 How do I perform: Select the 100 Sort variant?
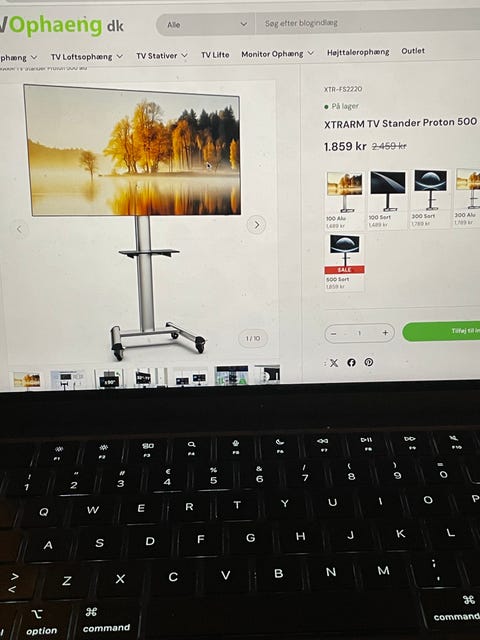[x=387, y=199]
